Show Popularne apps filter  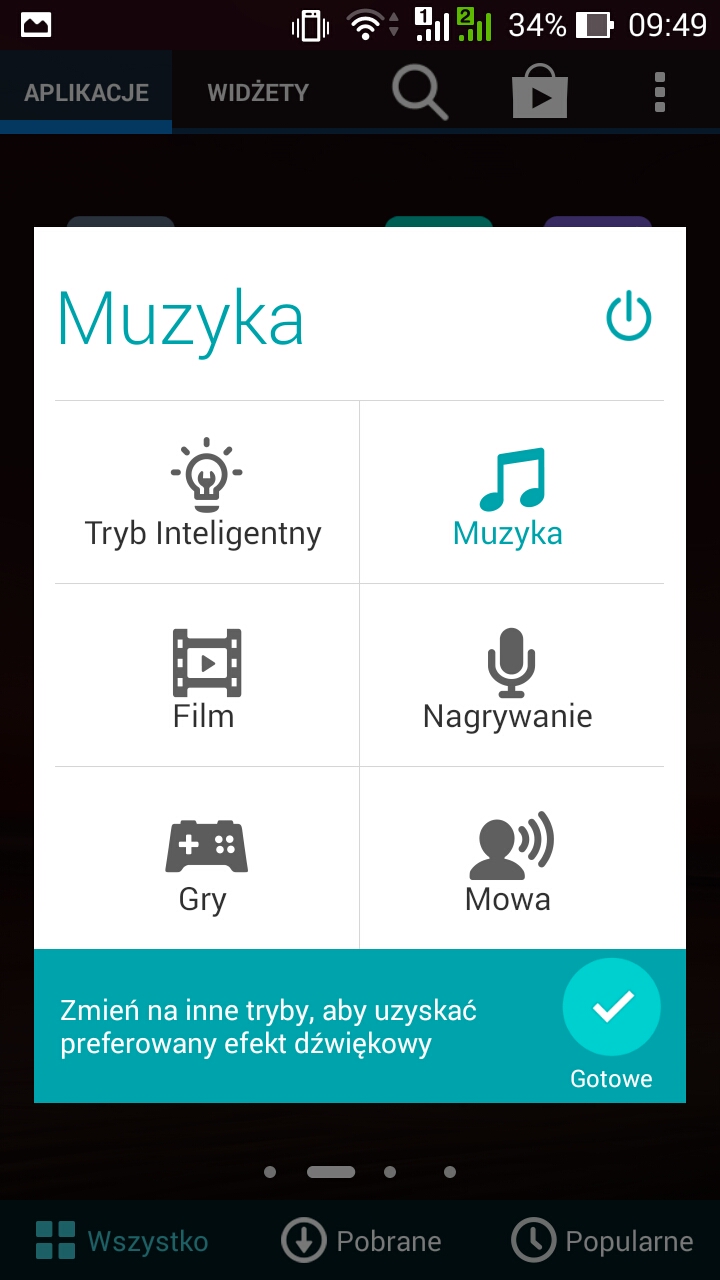pyautogui.click(x=602, y=1241)
